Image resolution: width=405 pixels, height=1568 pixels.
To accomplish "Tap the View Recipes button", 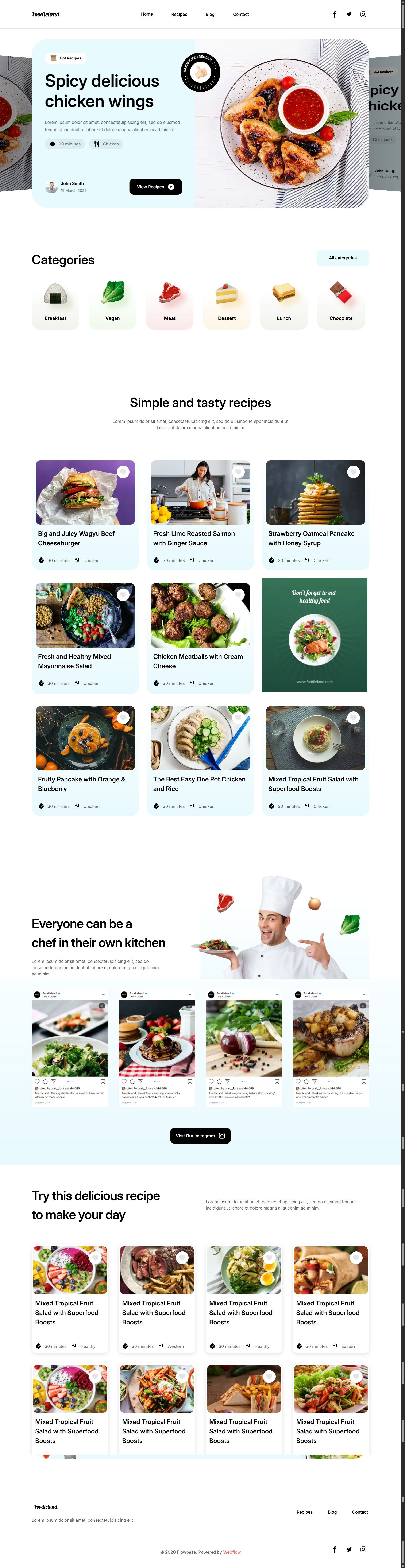I will click(x=155, y=187).
